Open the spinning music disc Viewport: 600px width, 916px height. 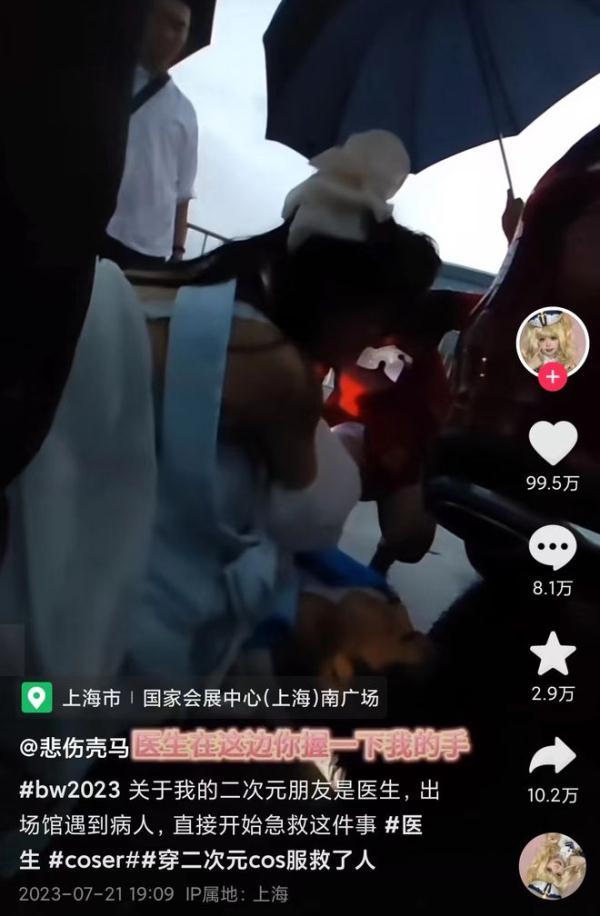click(552, 864)
